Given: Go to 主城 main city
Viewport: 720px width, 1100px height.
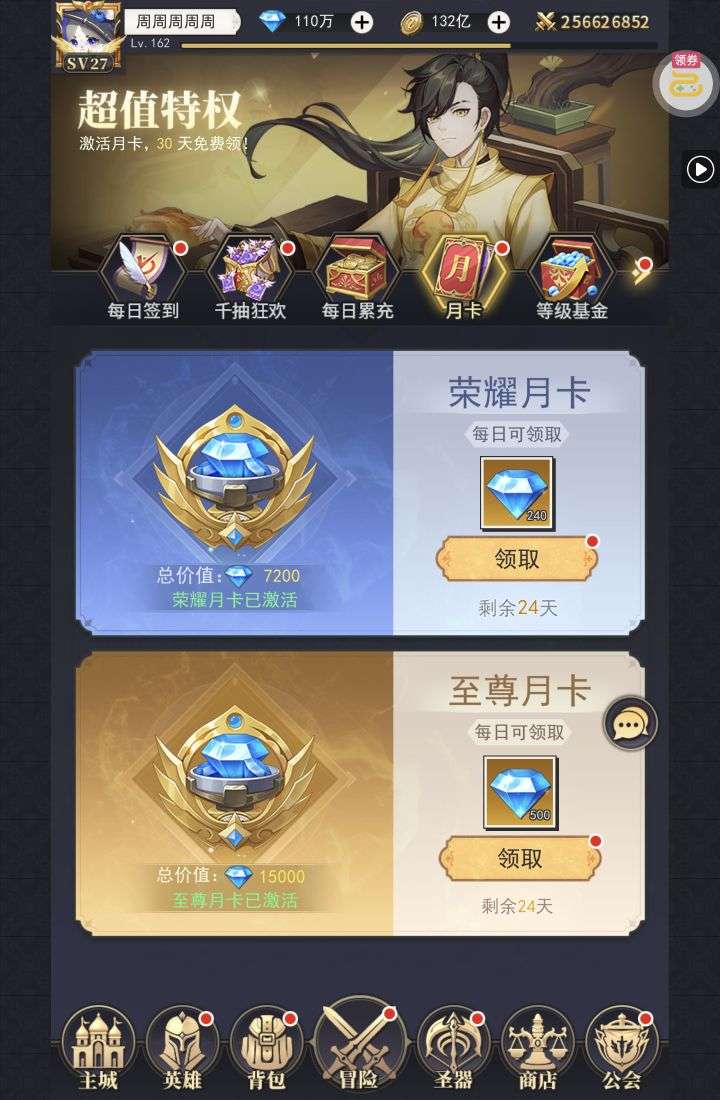Looking at the screenshot, I should [98, 1048].
